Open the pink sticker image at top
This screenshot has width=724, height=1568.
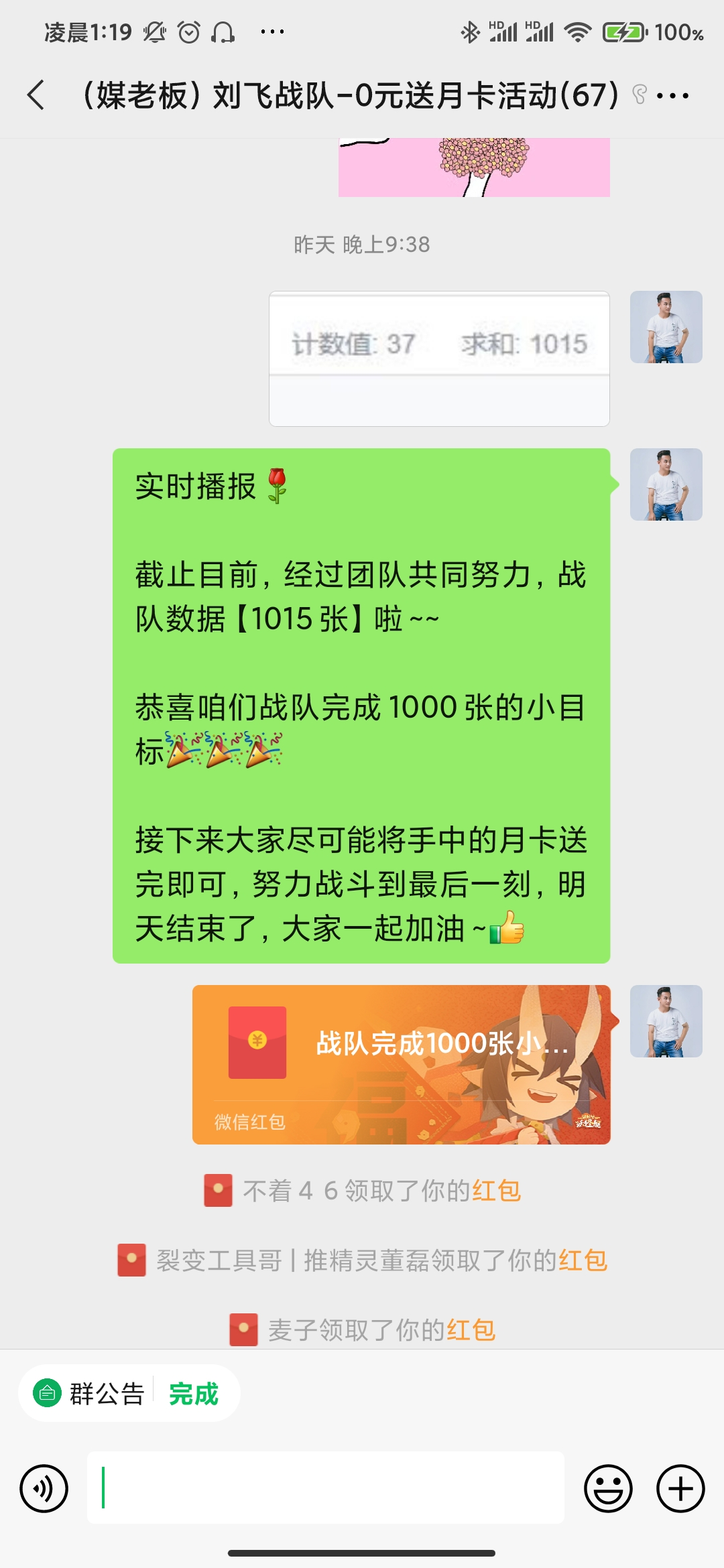pos(473,168)
